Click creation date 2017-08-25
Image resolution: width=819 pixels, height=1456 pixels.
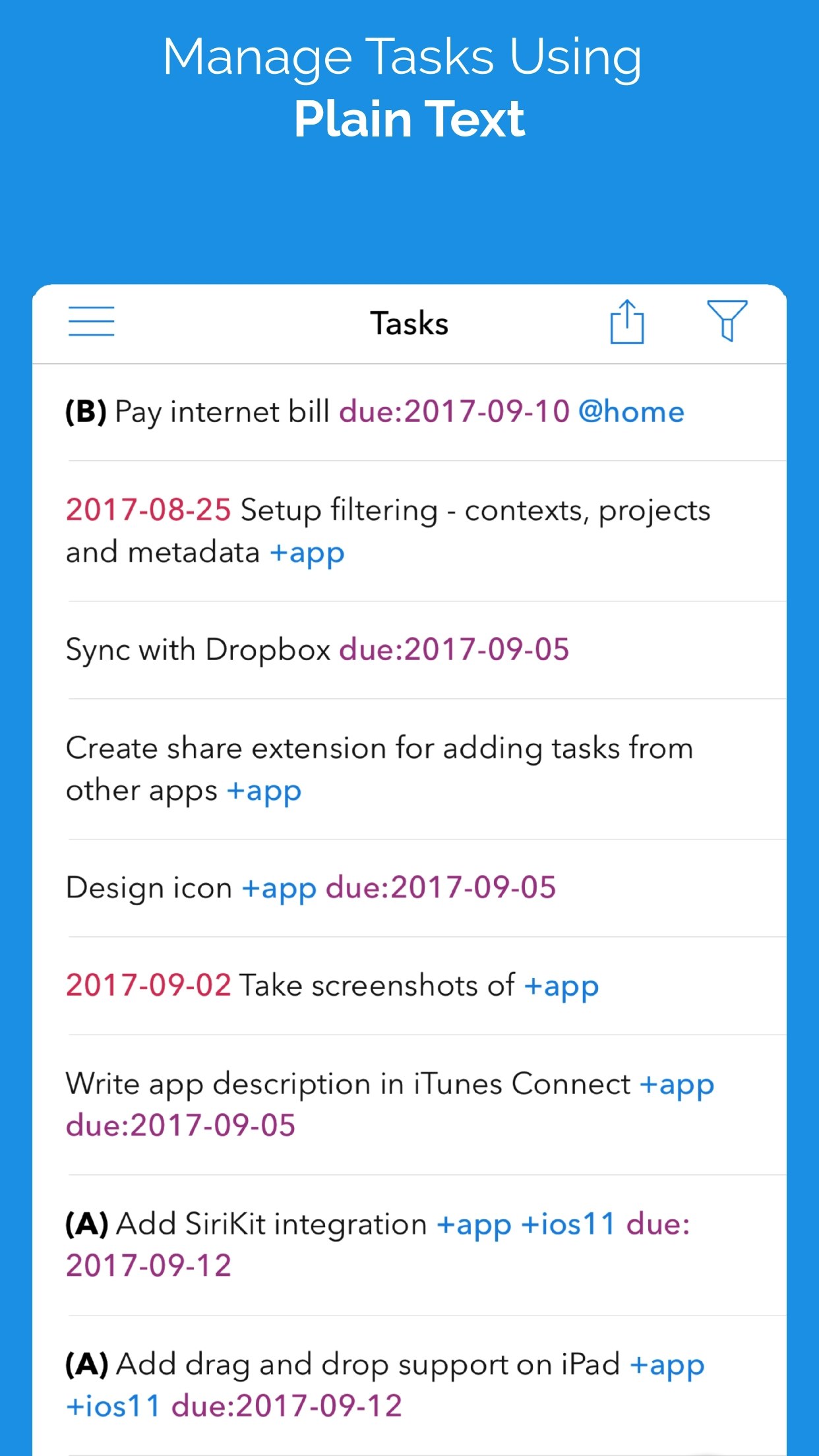pyautogui.click(x=148, y=509)
